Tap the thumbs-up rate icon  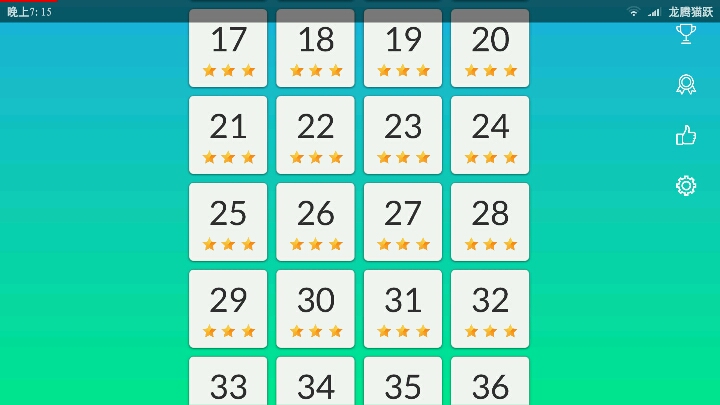(686, 135)
